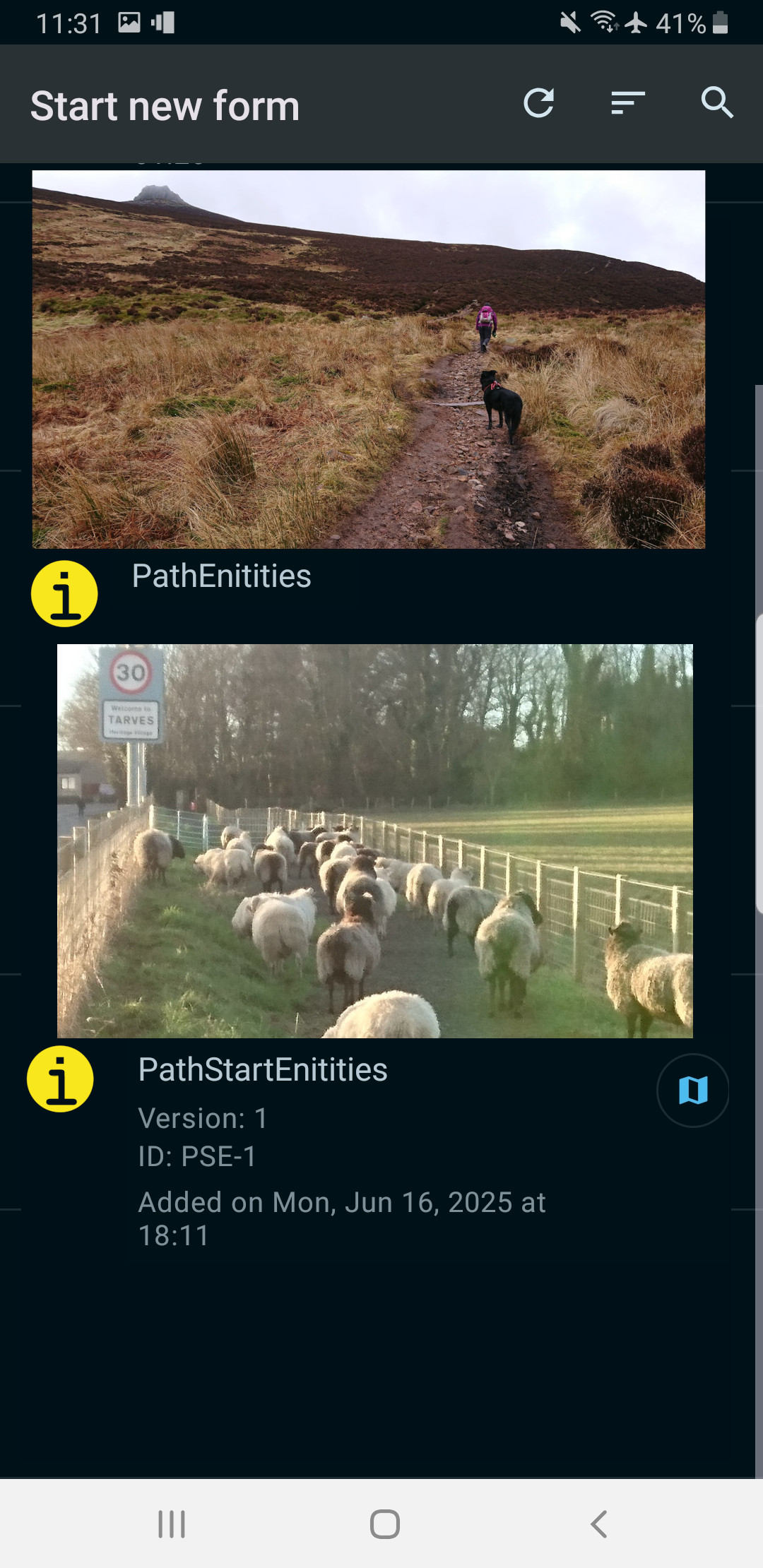Open the sort options icon
The image size is (763, 1568).
628,103
